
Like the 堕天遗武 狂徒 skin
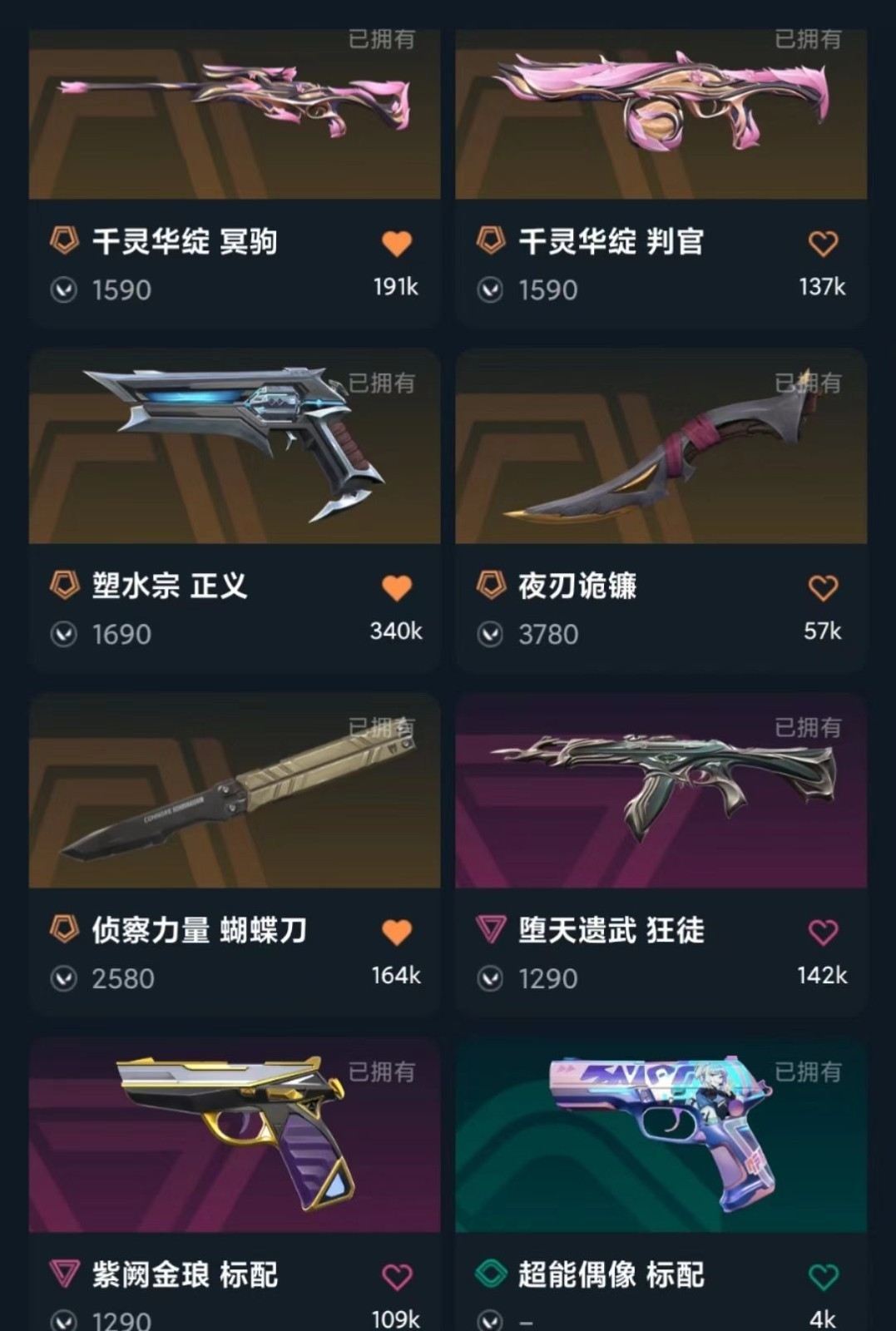coord(823,933)
